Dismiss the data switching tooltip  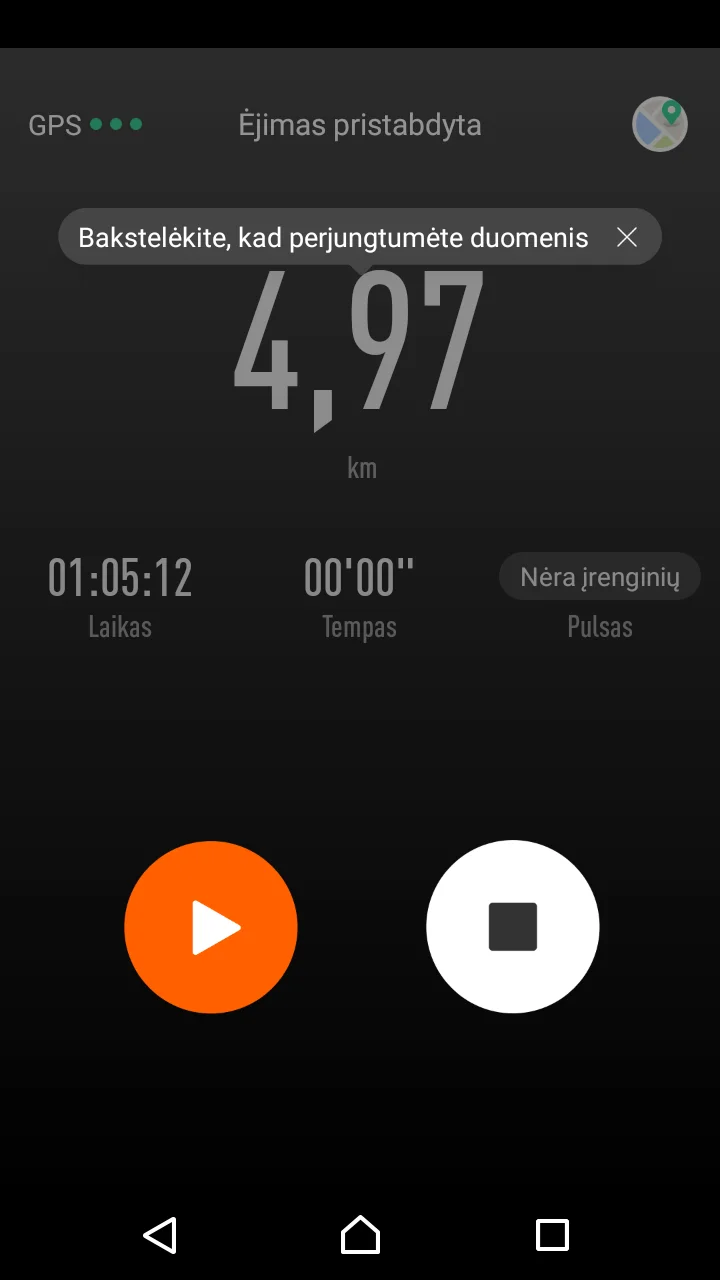(627, 237)
